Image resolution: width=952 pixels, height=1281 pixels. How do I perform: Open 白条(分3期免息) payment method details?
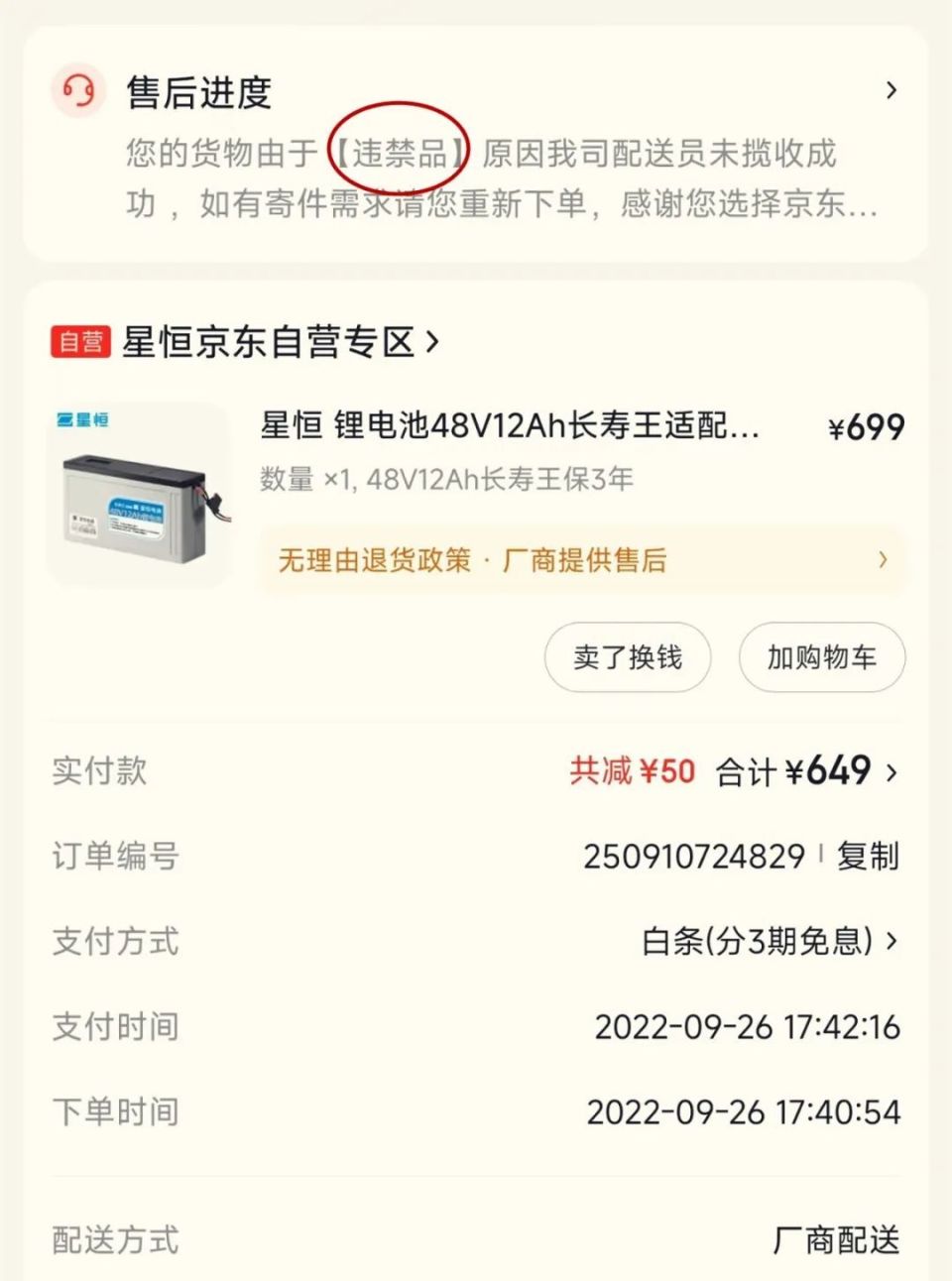pos(770,941)
